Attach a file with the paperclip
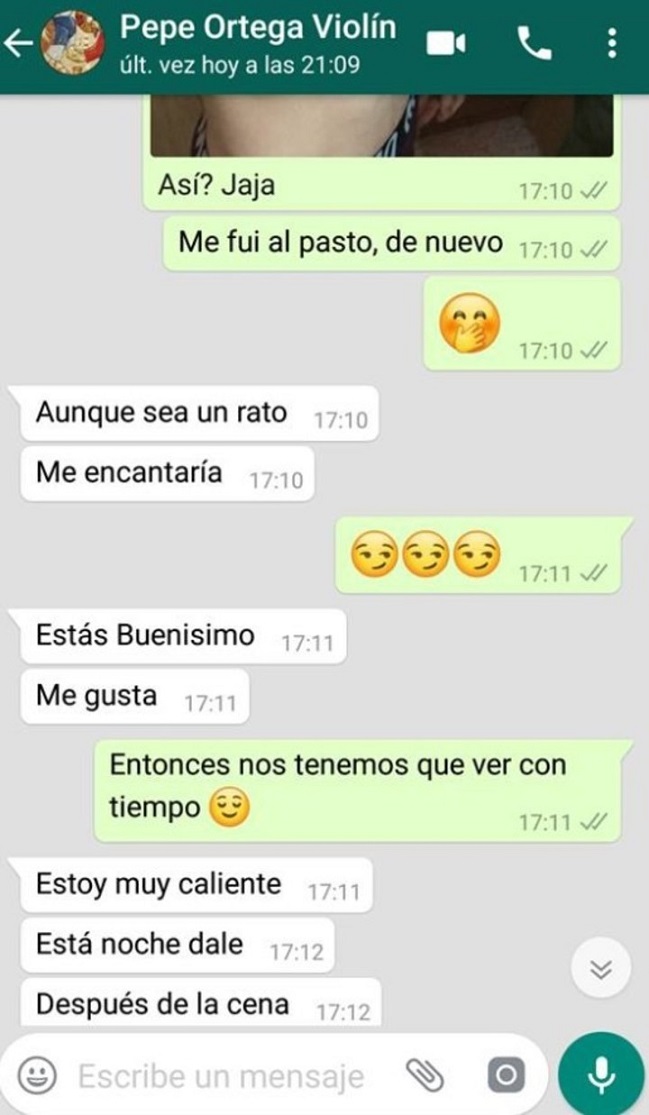 (425, 1076)
